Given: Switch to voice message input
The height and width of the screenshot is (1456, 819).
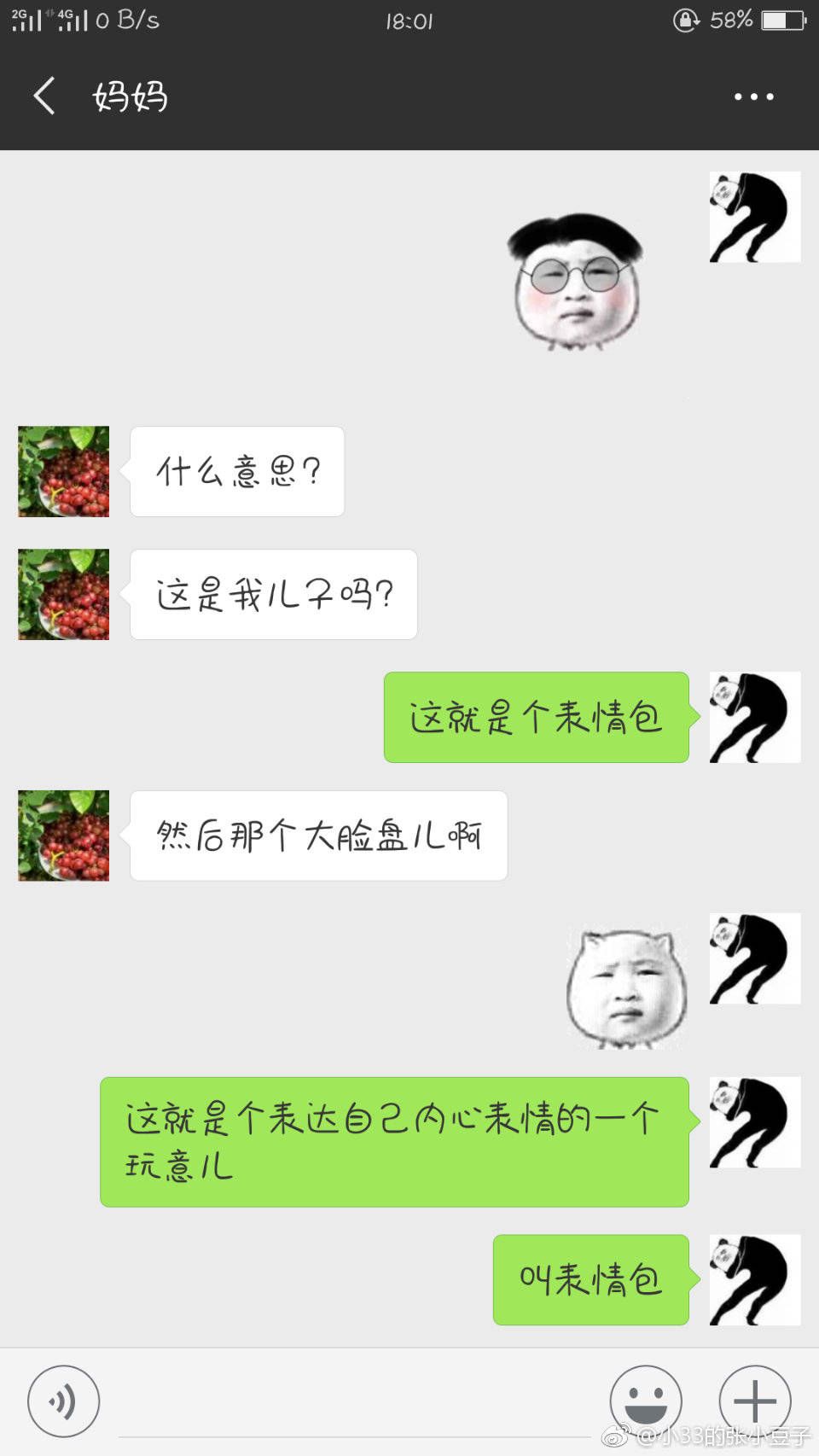Looking at the screenshot, I should 64,1401.
